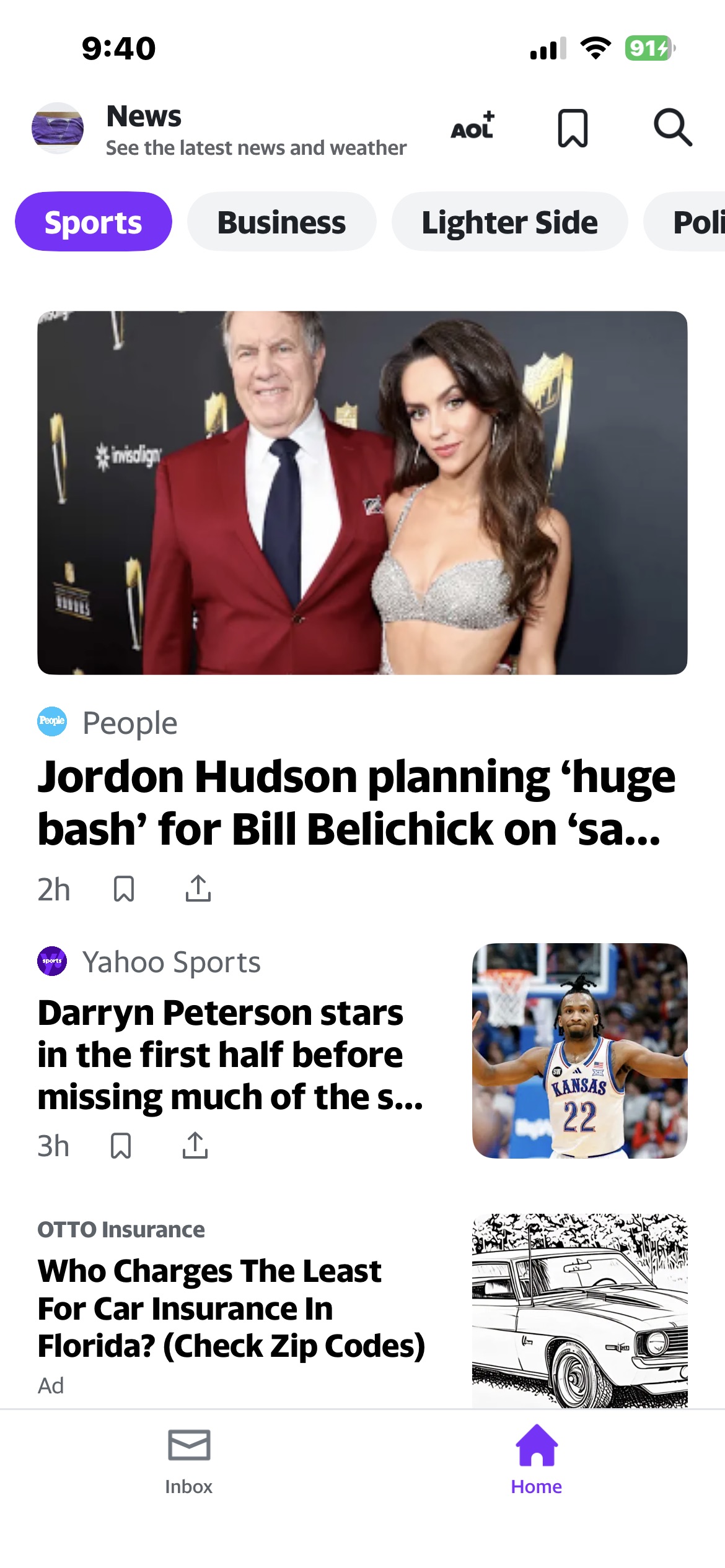This screenshot has width=725, height=1568.
Task: Bookmark the Darryn Peterson story
Action: [x=121, y=1146]
